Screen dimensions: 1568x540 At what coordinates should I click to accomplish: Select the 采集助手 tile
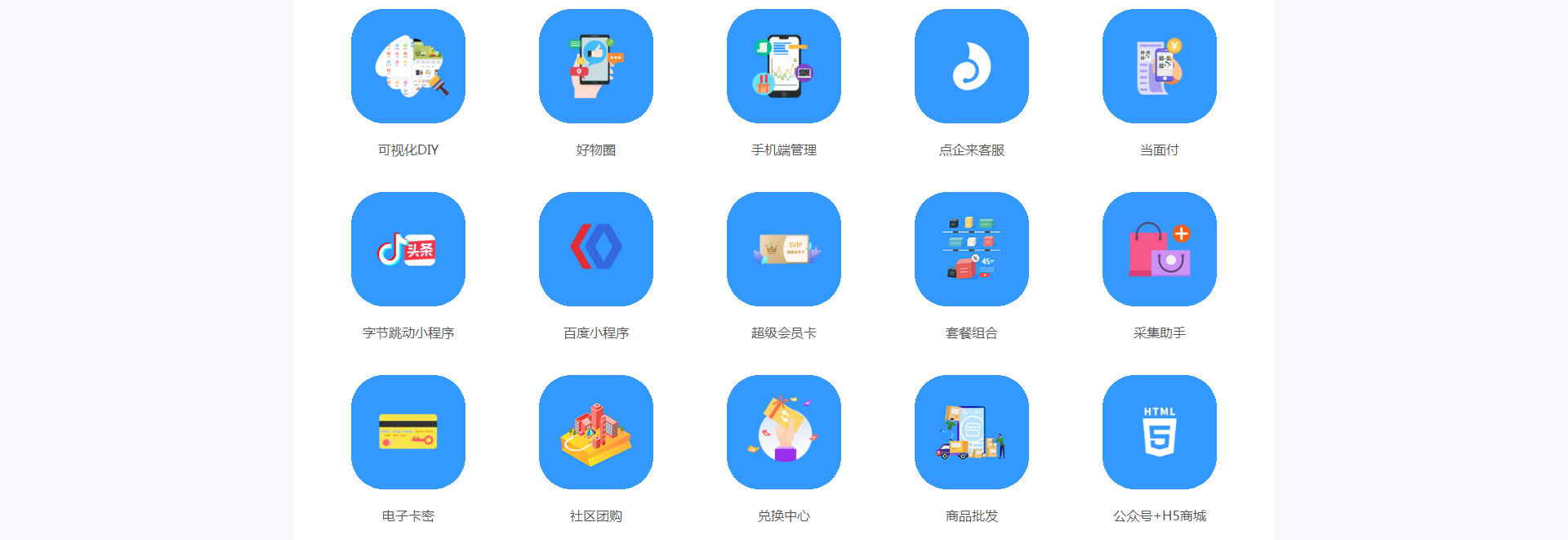[1160, 249]
